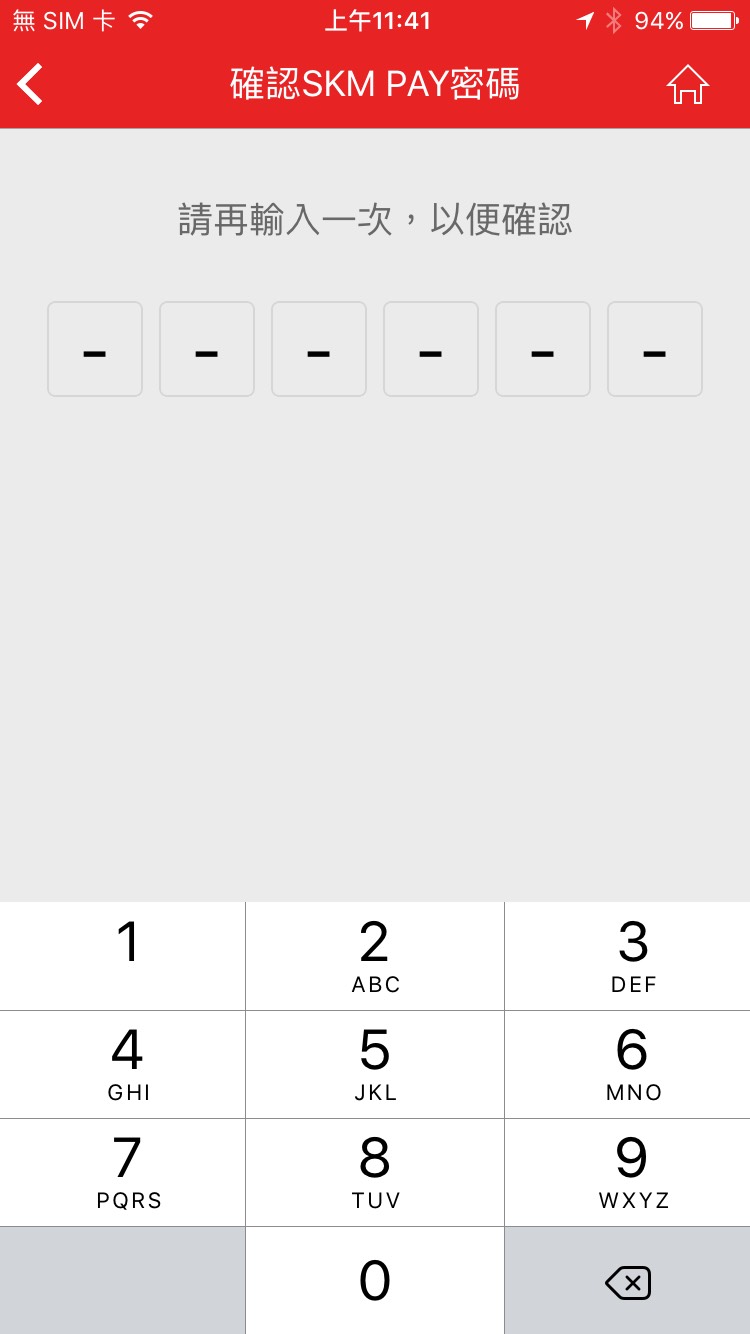This screenshot has height=1334, width=750.
Task: Enter digit 0 on the keypad
Action: (x=375, y=1281)
